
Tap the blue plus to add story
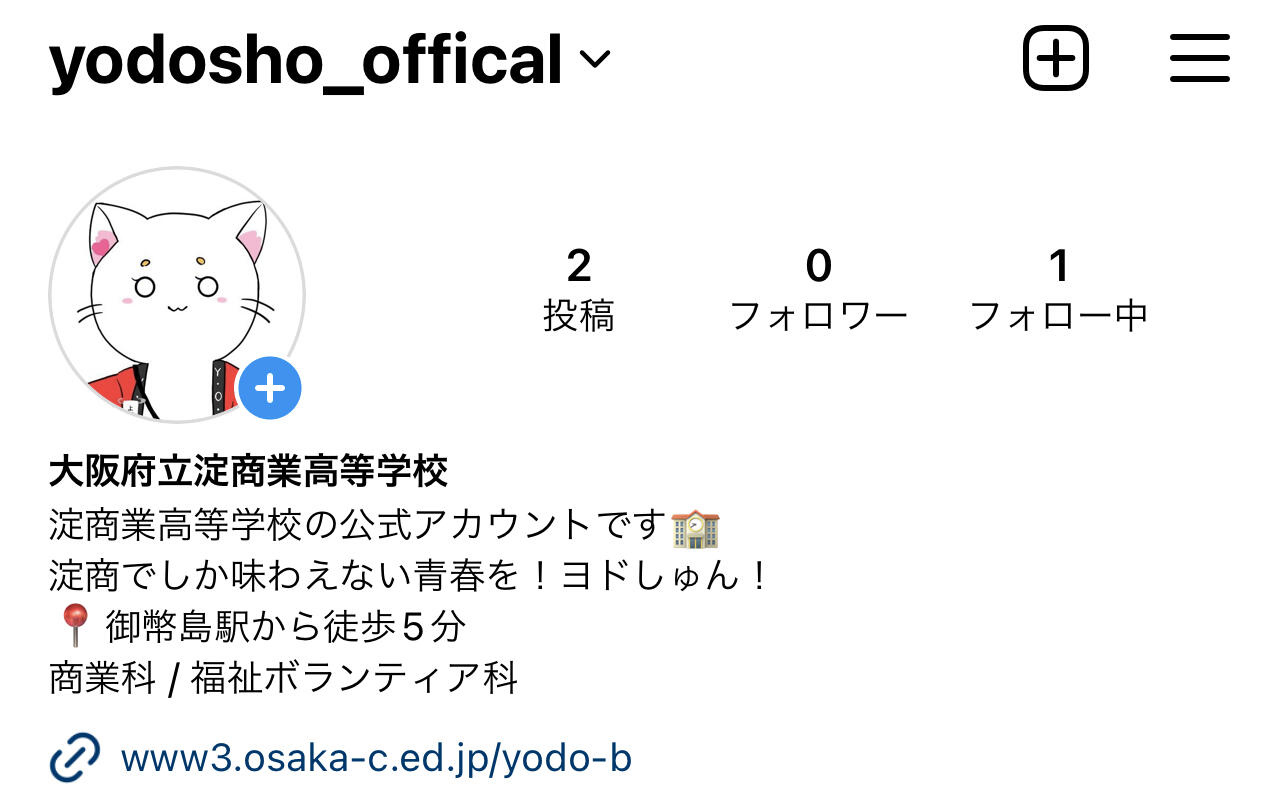click(x=270, y=388)
